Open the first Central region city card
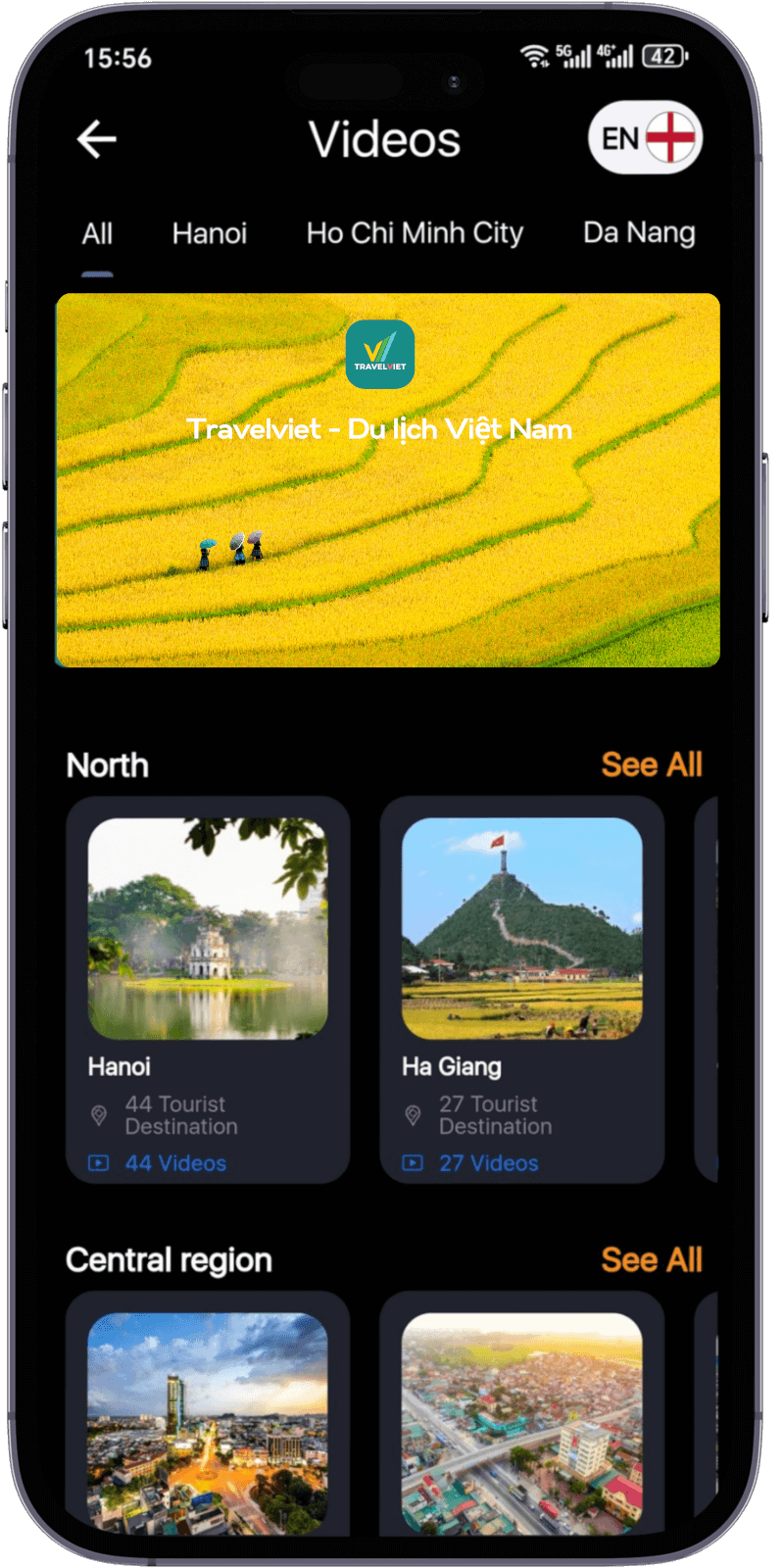Viewport: 784px width, 1568px height. (x=208, y=1421)
